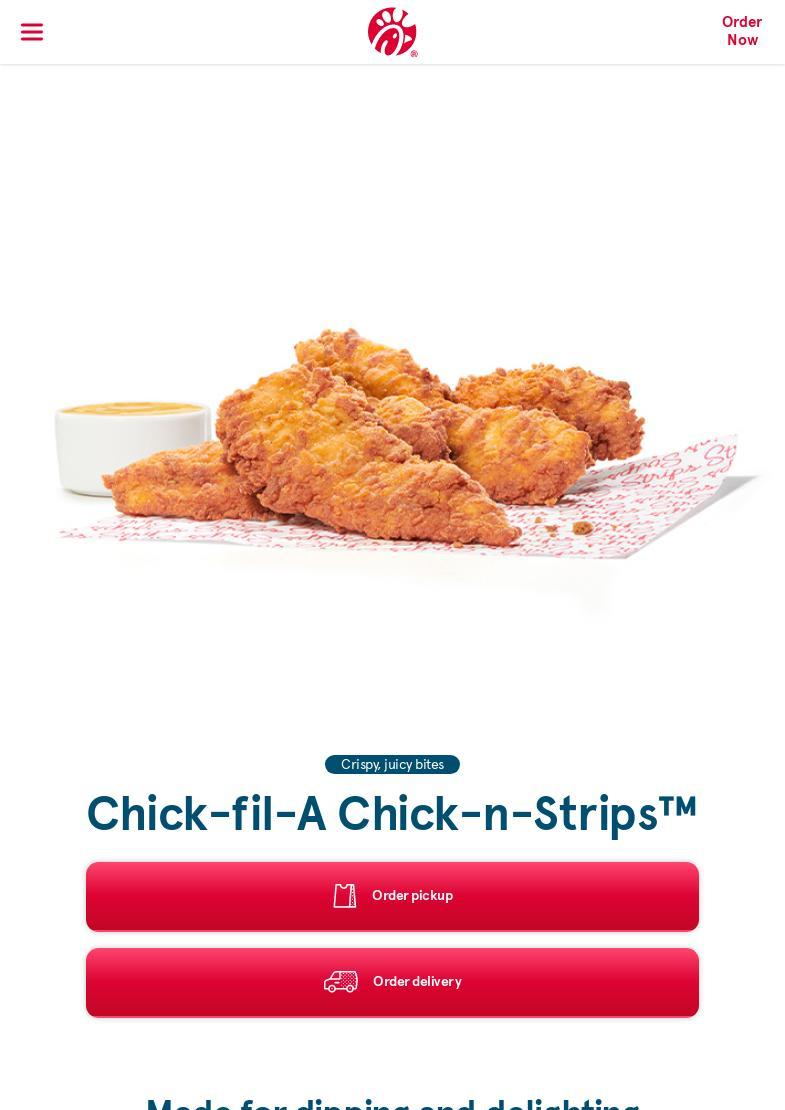Open the hamburger navigation menu

32,32
